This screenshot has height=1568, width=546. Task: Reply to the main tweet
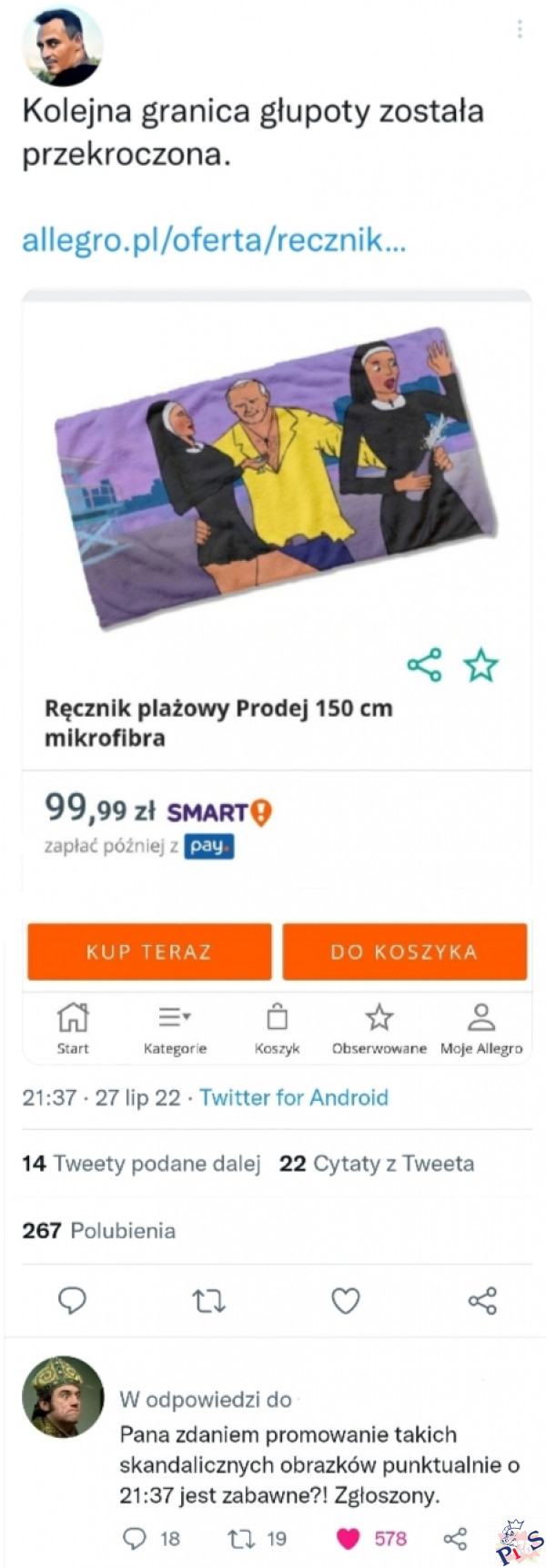pos(72,1300)
